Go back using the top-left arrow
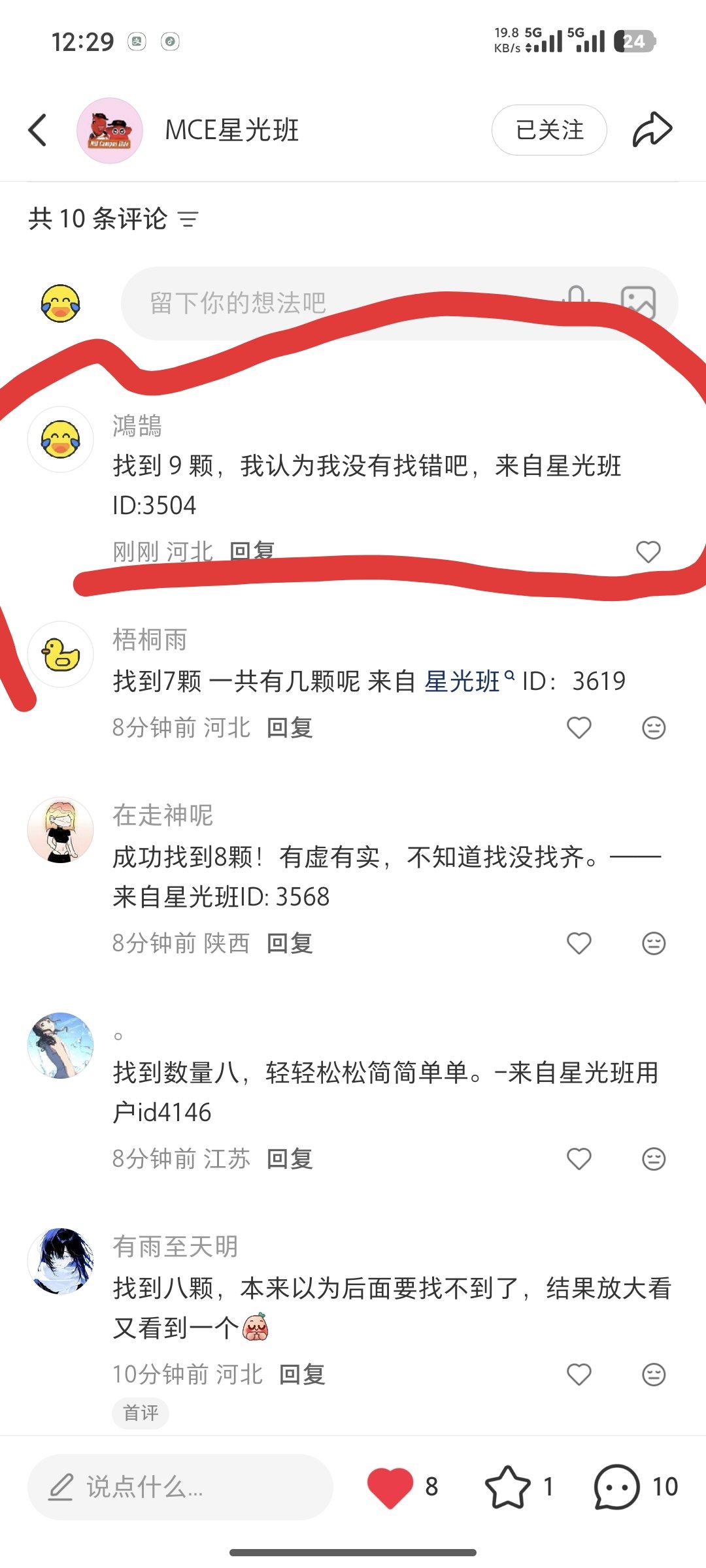This screenshot has height=1568, width=706. pos(38,130)
